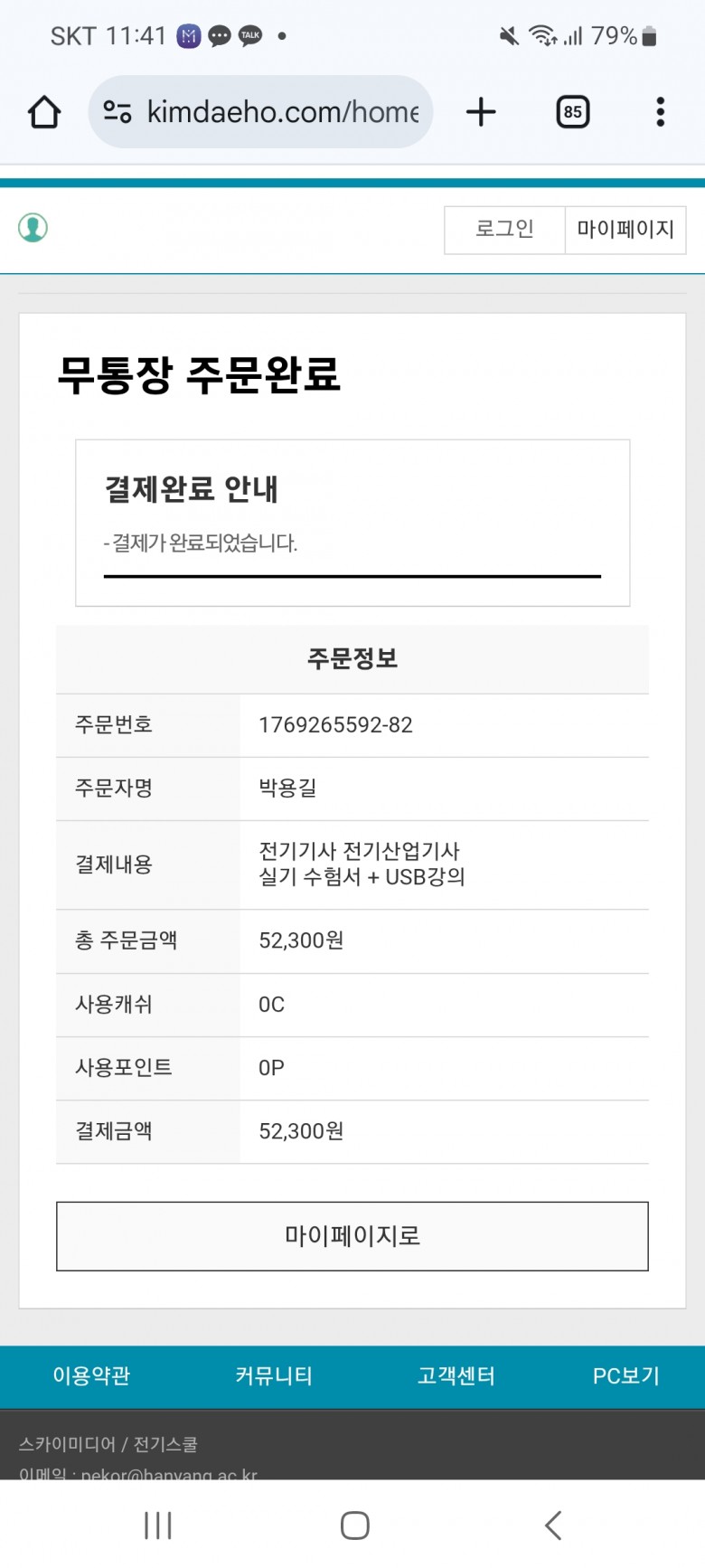The width and height of the screenshot is (705, 1568).
Task: Open the 고객센터 page
Action: 456,1376
